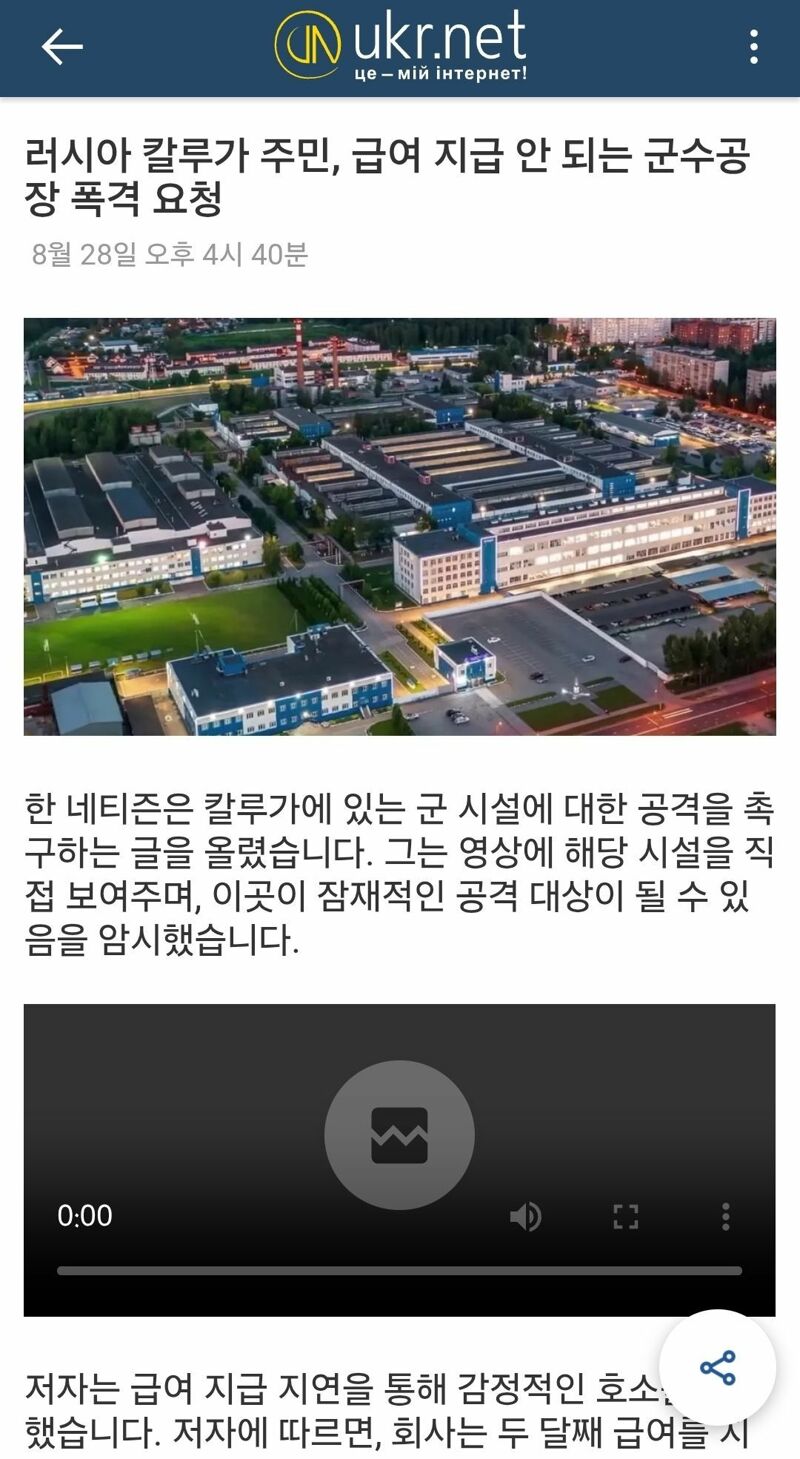This screenshot has width=800, height=1459.
Task: Enter fullscreen for the video
Action: click(x=626, y=1216)
